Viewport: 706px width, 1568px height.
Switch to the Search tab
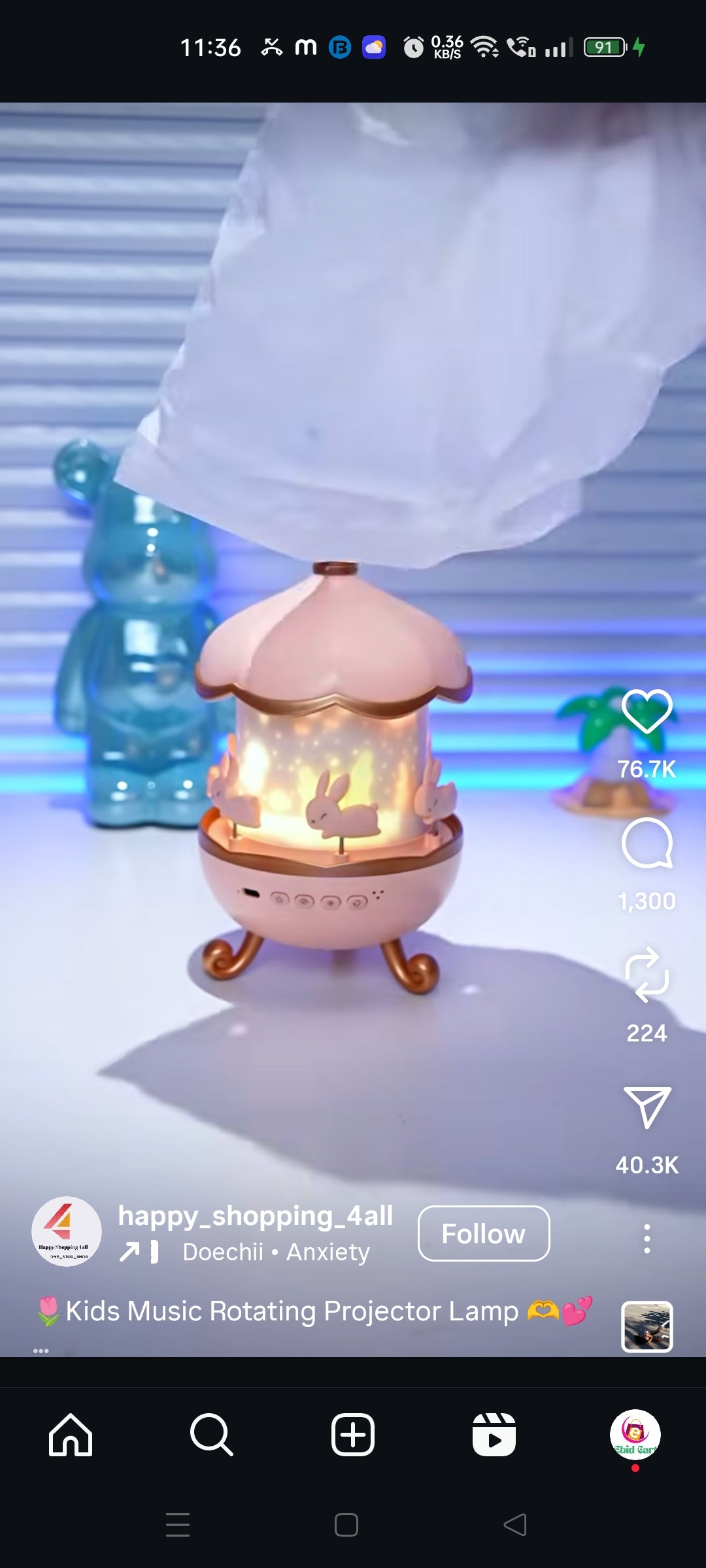[212, 1435]
